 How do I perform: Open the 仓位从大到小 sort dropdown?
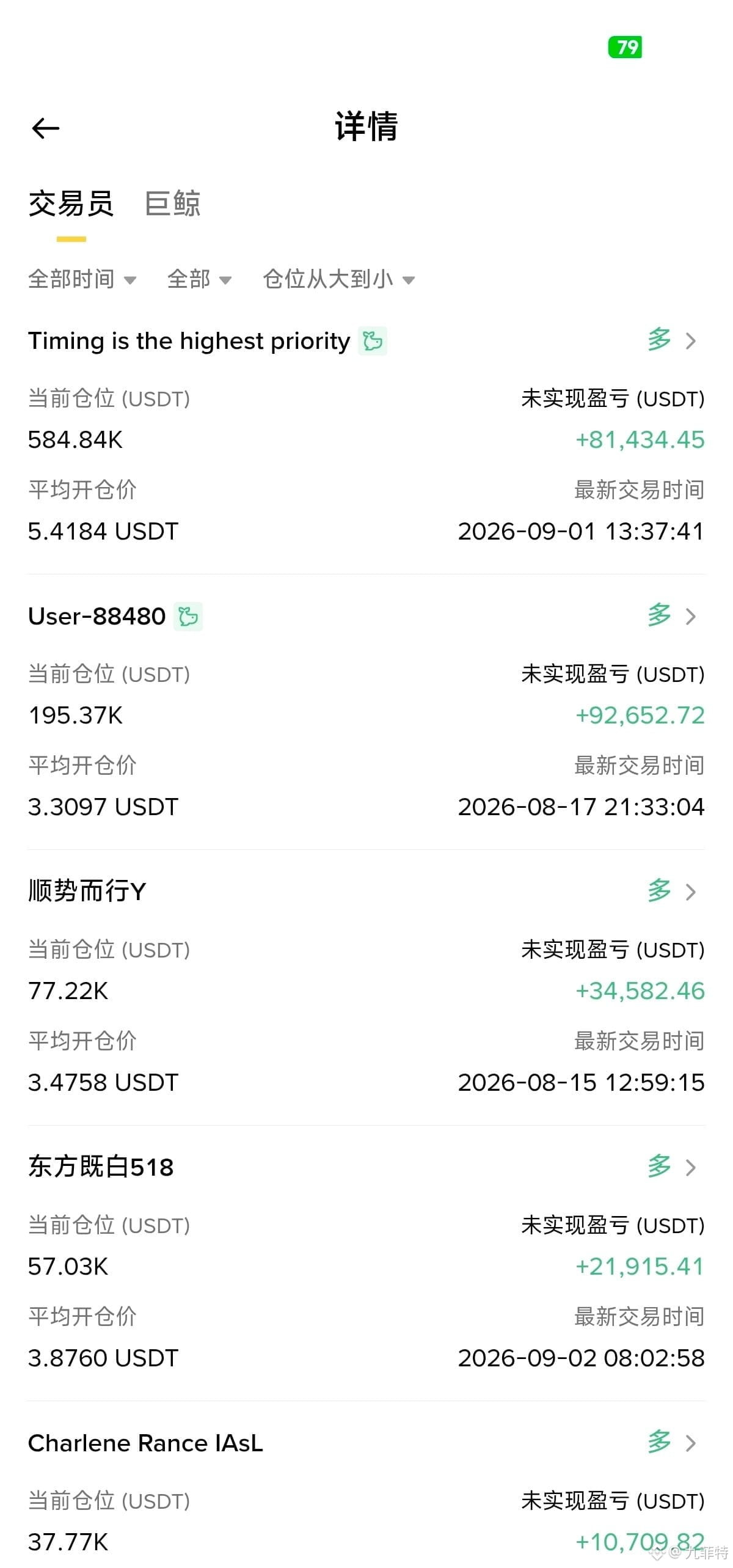click(339, 279)
